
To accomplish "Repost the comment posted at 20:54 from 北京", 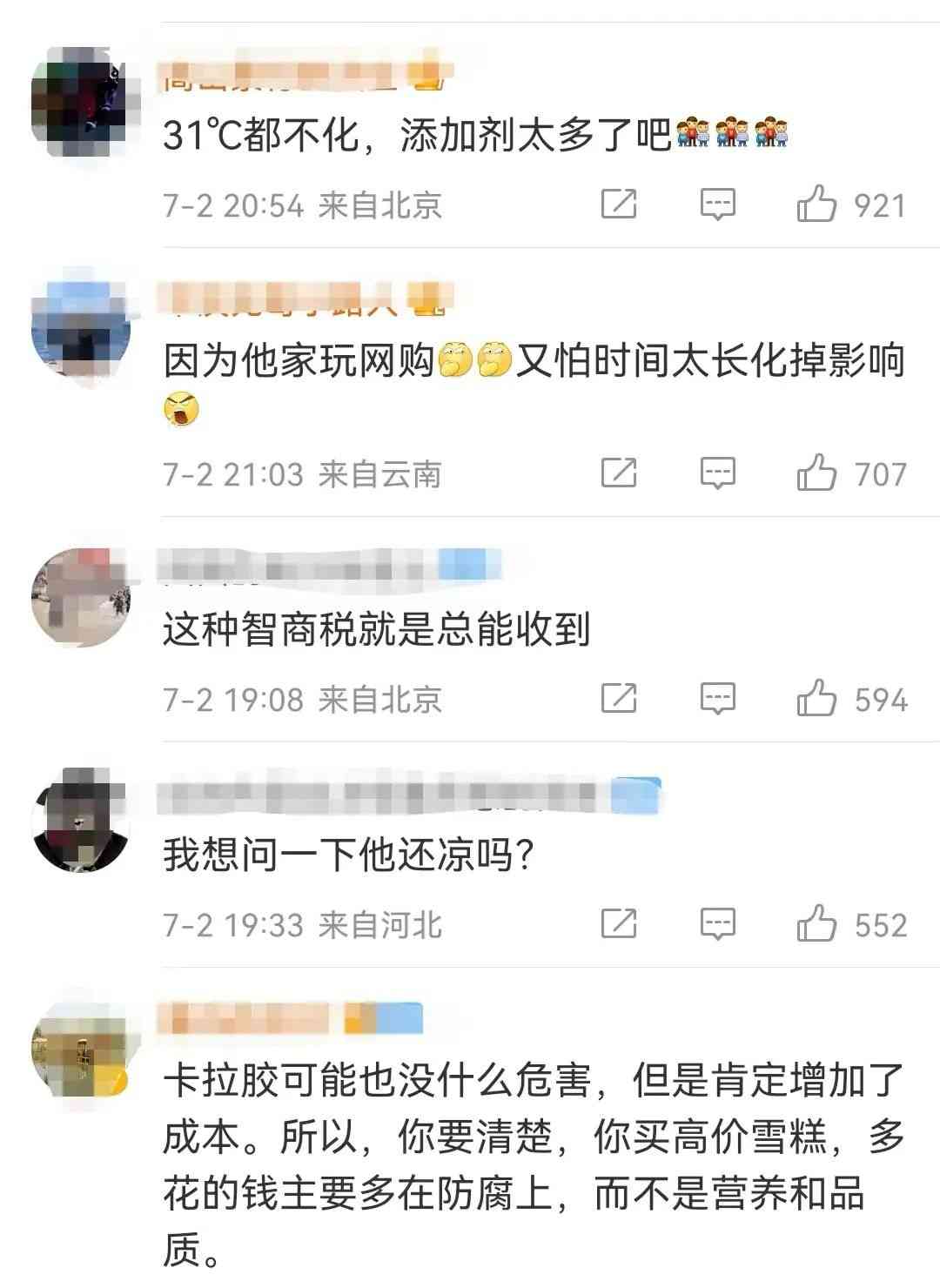I will pos(619,205).
